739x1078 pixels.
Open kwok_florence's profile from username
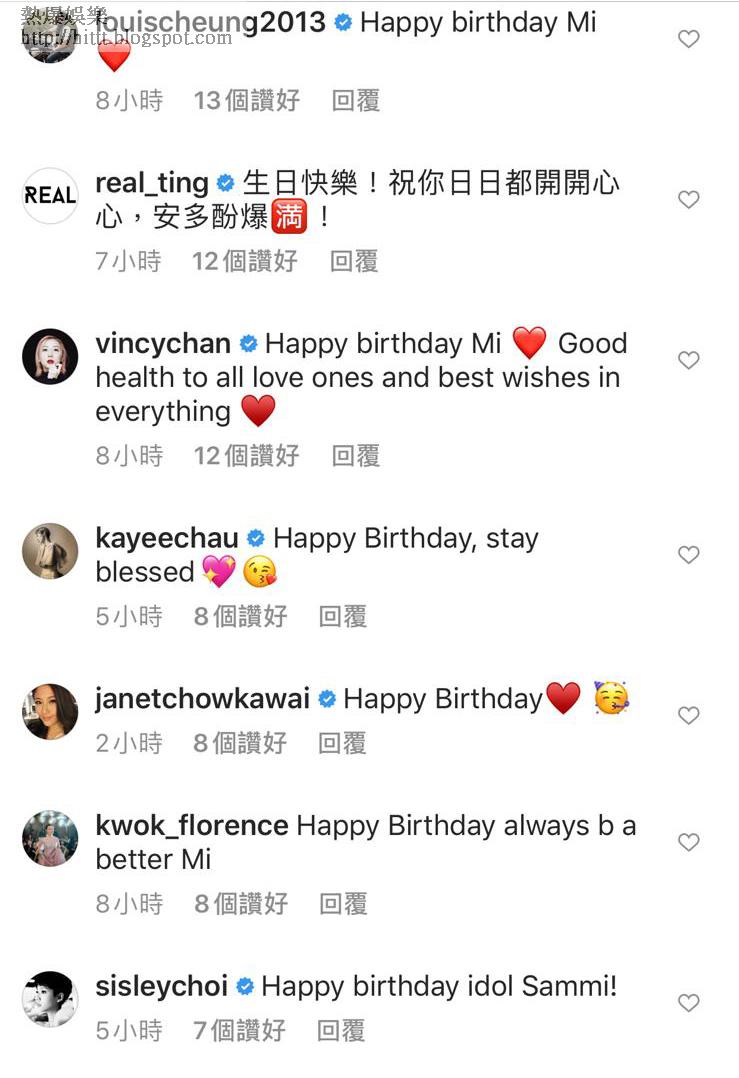[192, 826]
